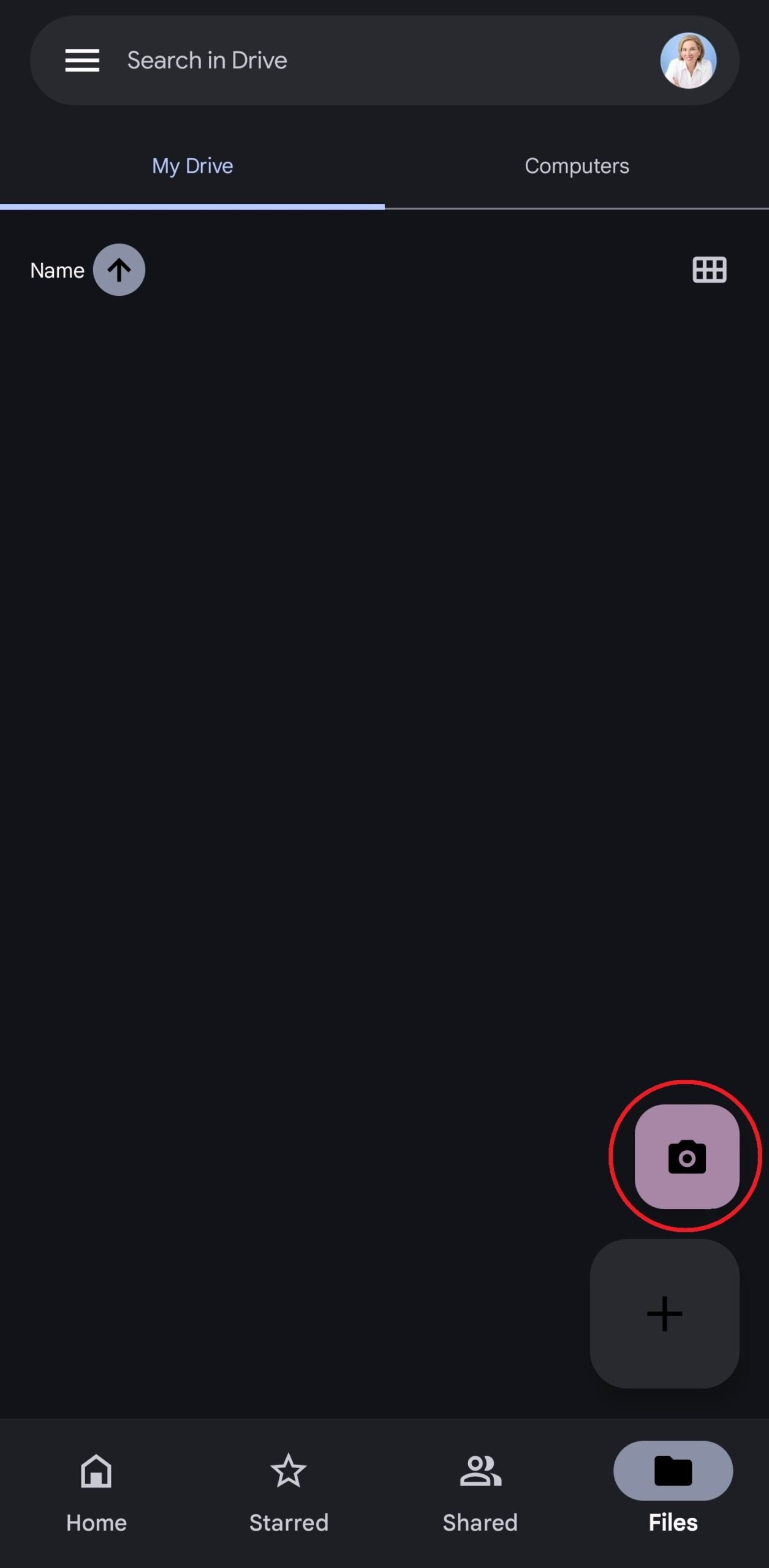Open the Starred tab
Viewport: 769px width, 1568px height.
[x=289, y=1492]
